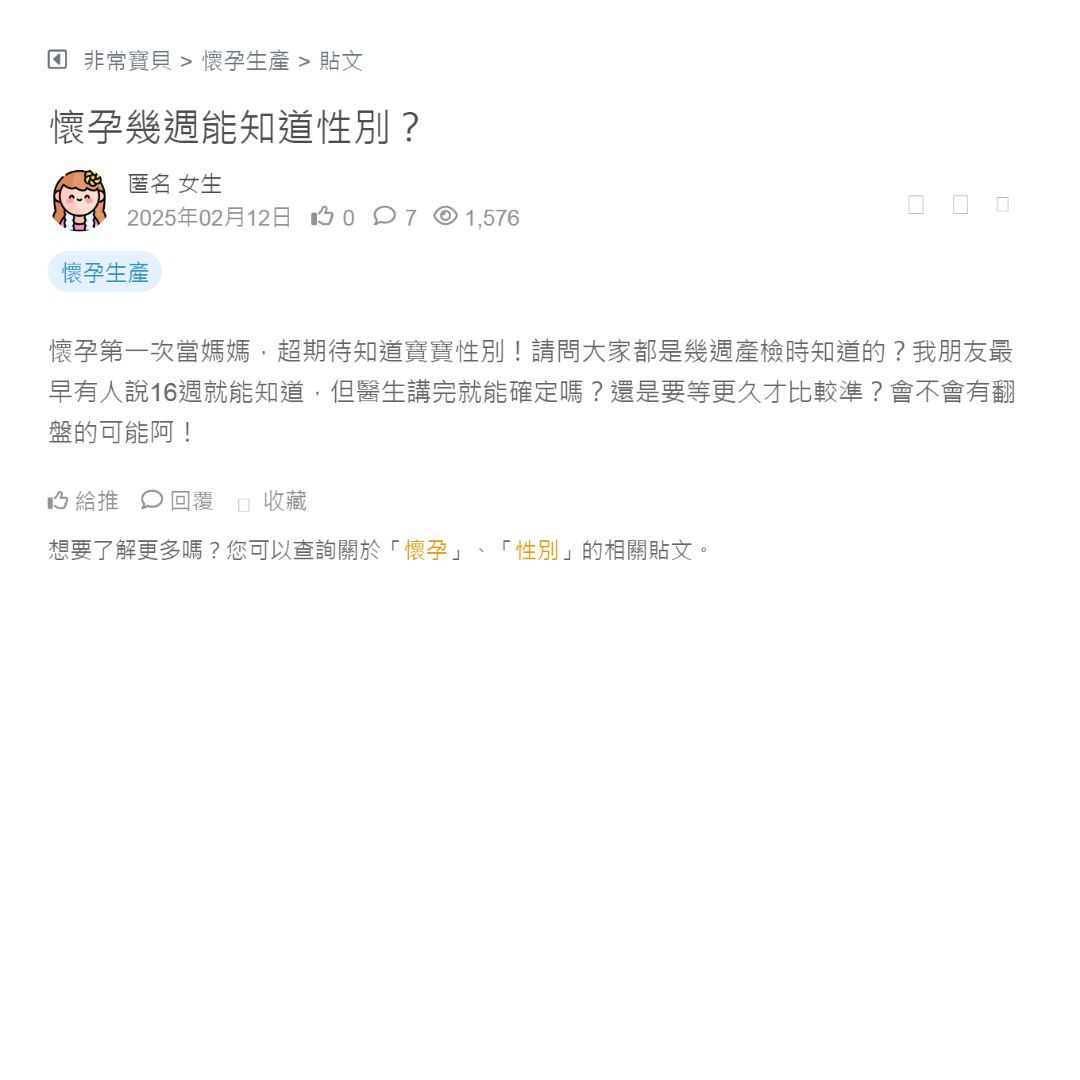This screenshot has height=1080, width=1080.
Task: Tap the back arrow icon in breadcrumb
Action: tap(57, 60)
